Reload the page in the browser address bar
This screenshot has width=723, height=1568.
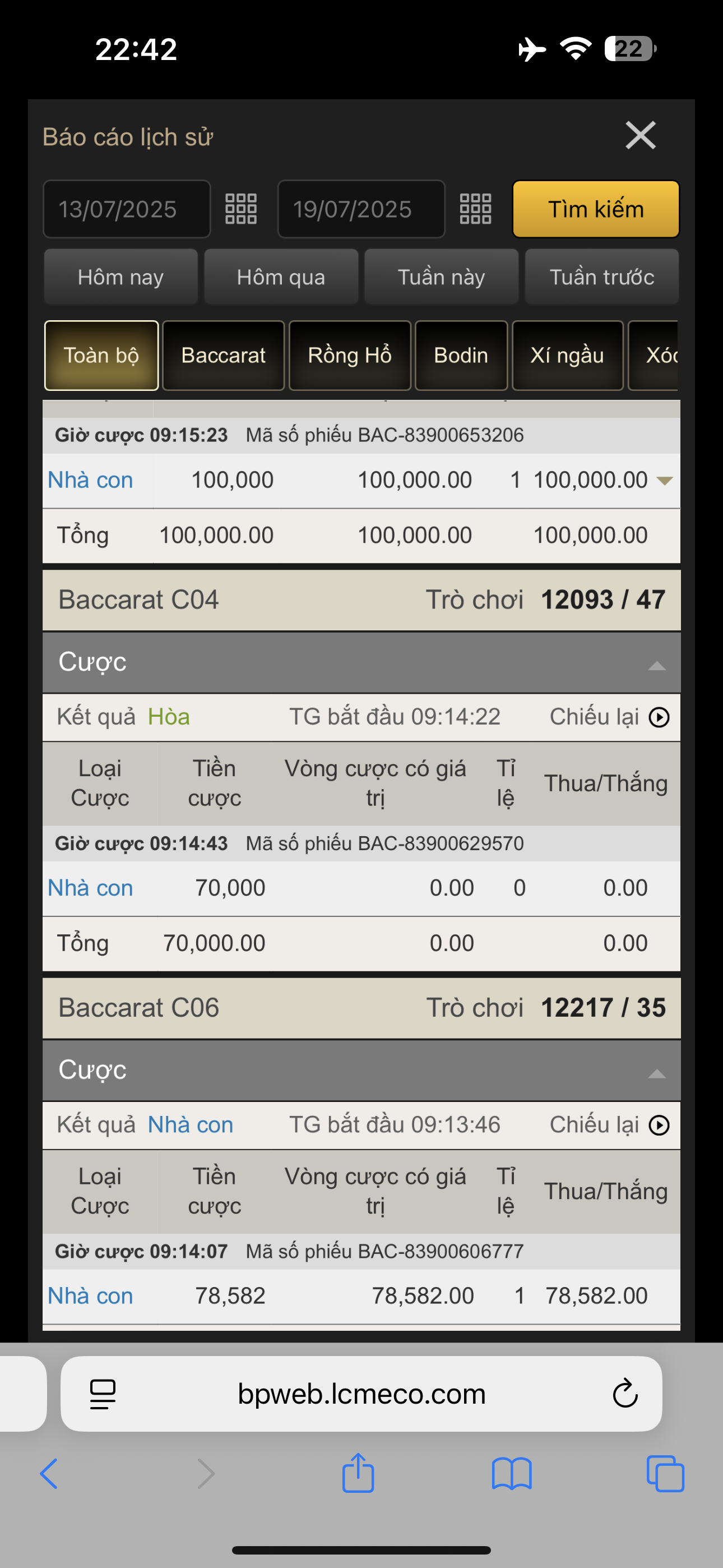(624, 1393)
